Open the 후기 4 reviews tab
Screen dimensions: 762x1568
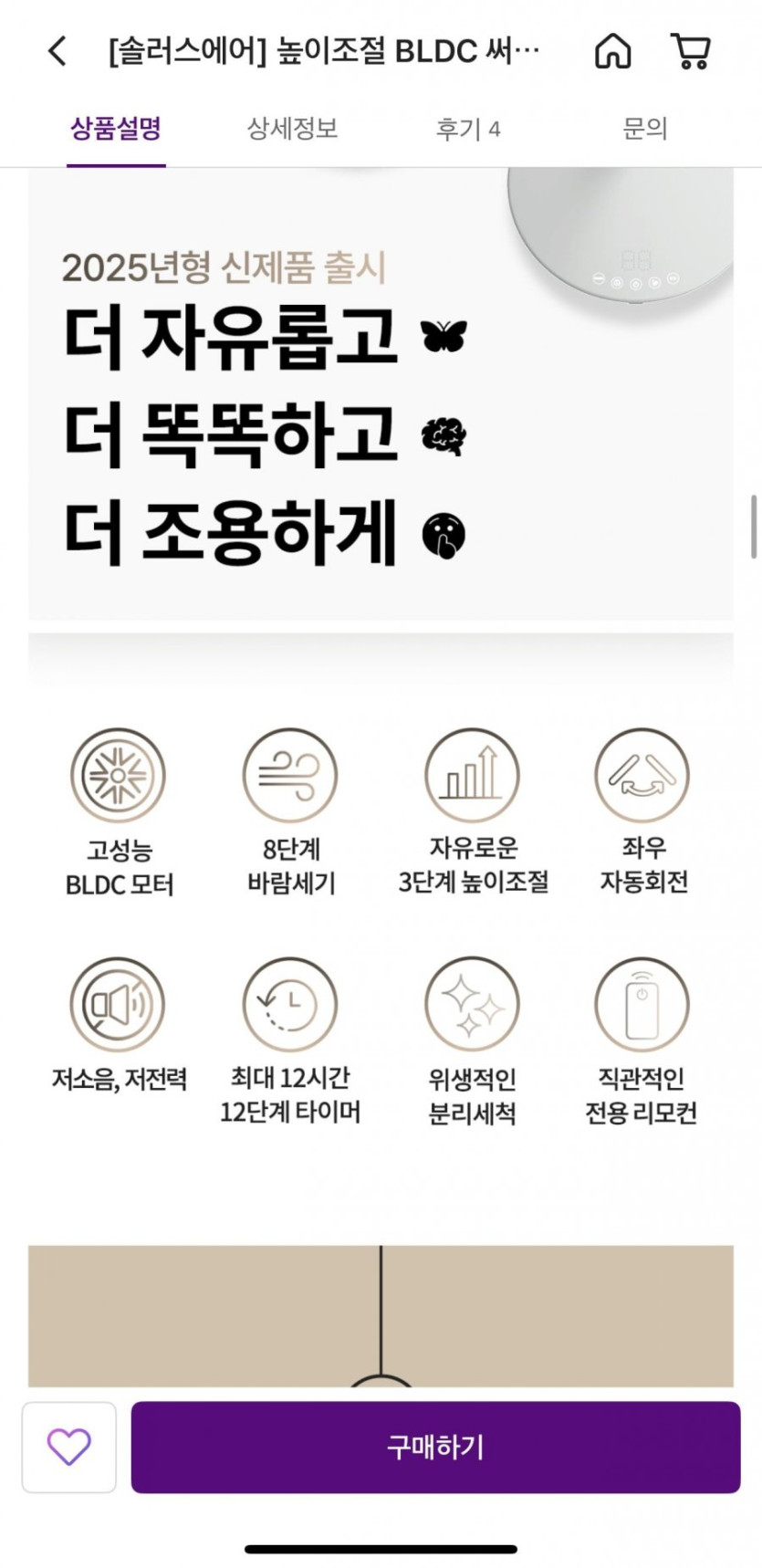[x=468, y=129]
